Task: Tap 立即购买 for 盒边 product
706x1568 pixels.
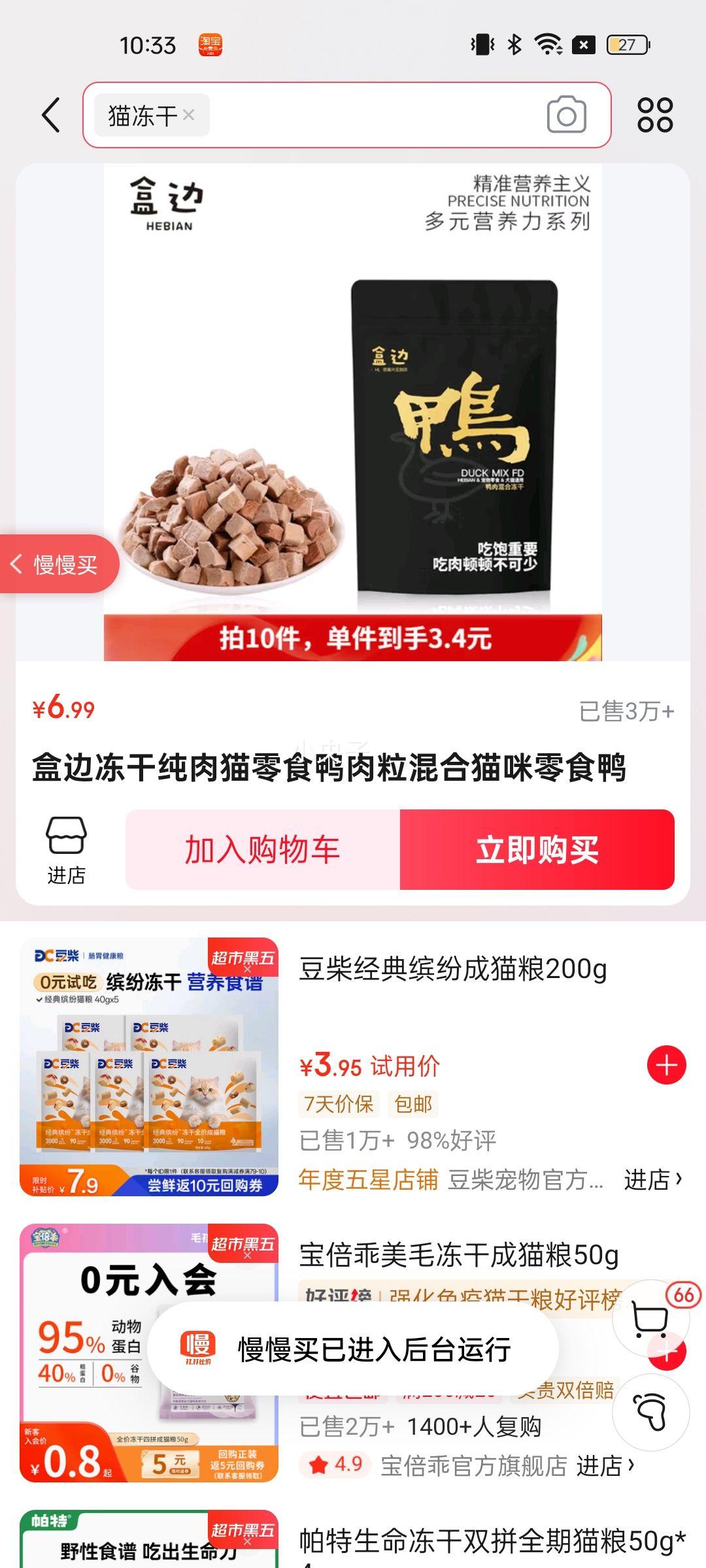Action: [x=537, y=849]
